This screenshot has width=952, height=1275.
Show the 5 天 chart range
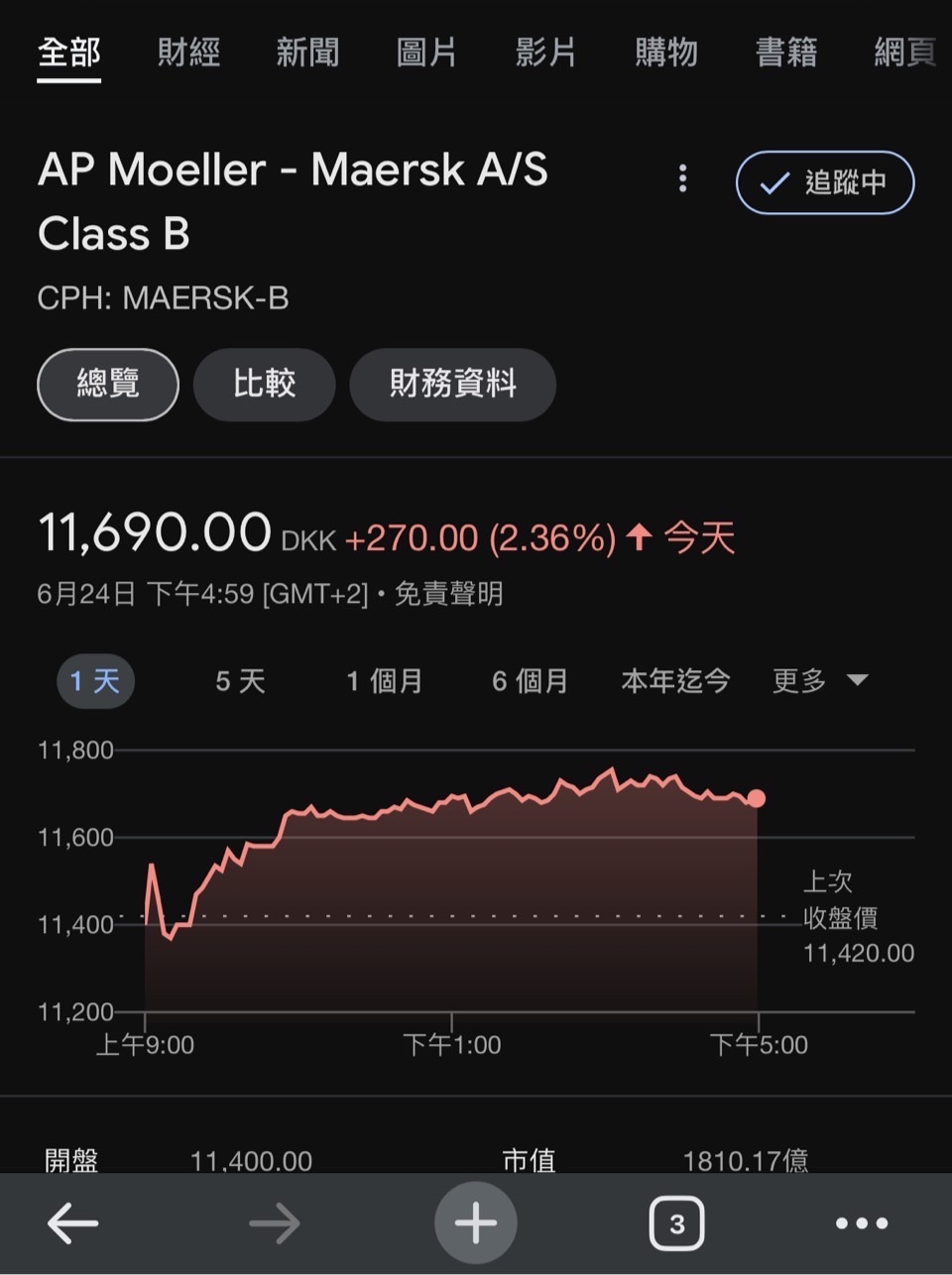(240, 681)
